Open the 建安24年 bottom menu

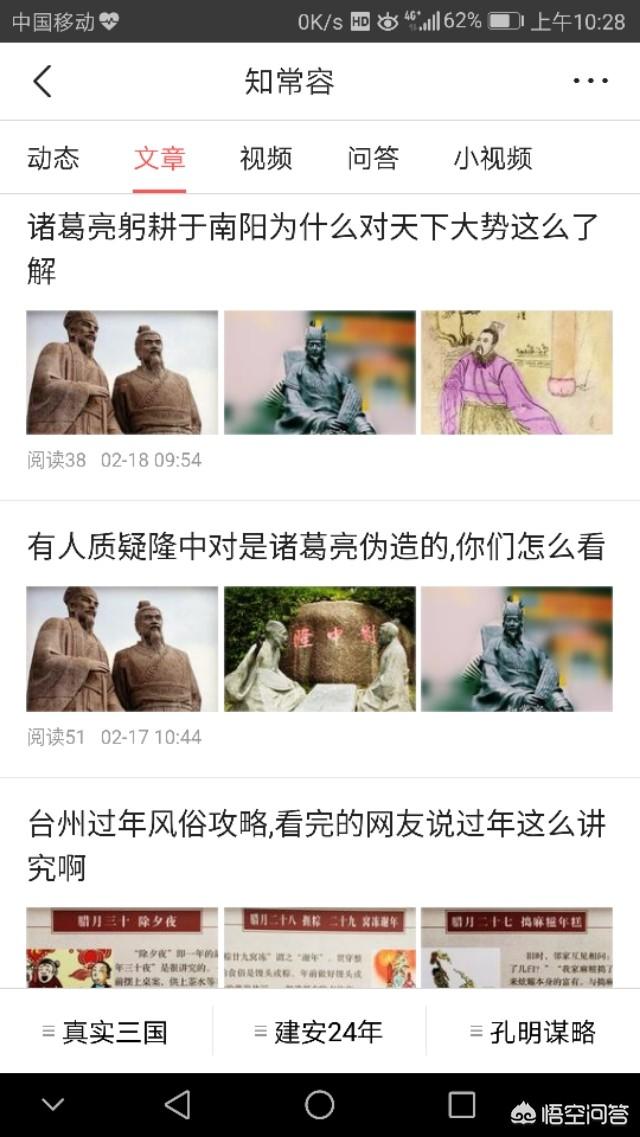tap(319, 1031)
